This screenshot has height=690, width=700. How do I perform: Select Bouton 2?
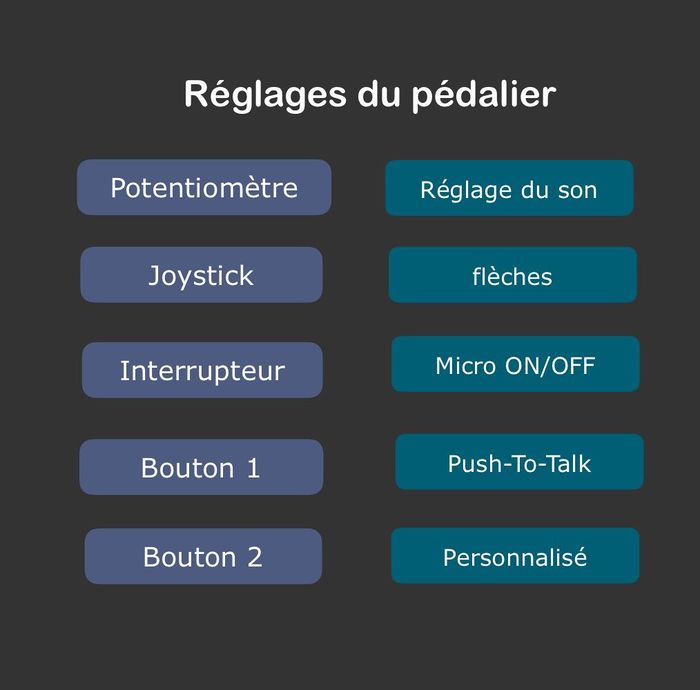203,557
